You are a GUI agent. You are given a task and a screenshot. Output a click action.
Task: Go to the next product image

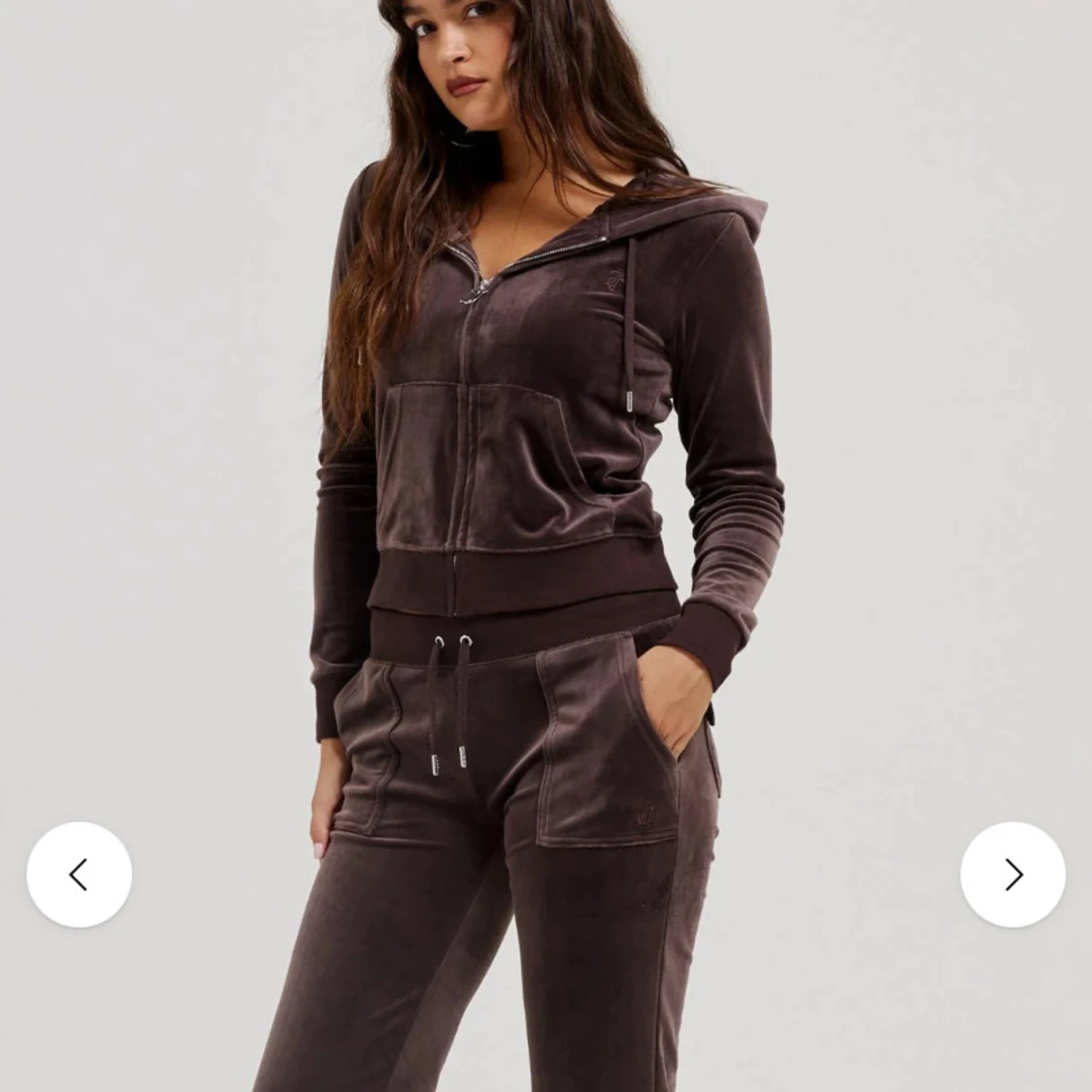1012,874
